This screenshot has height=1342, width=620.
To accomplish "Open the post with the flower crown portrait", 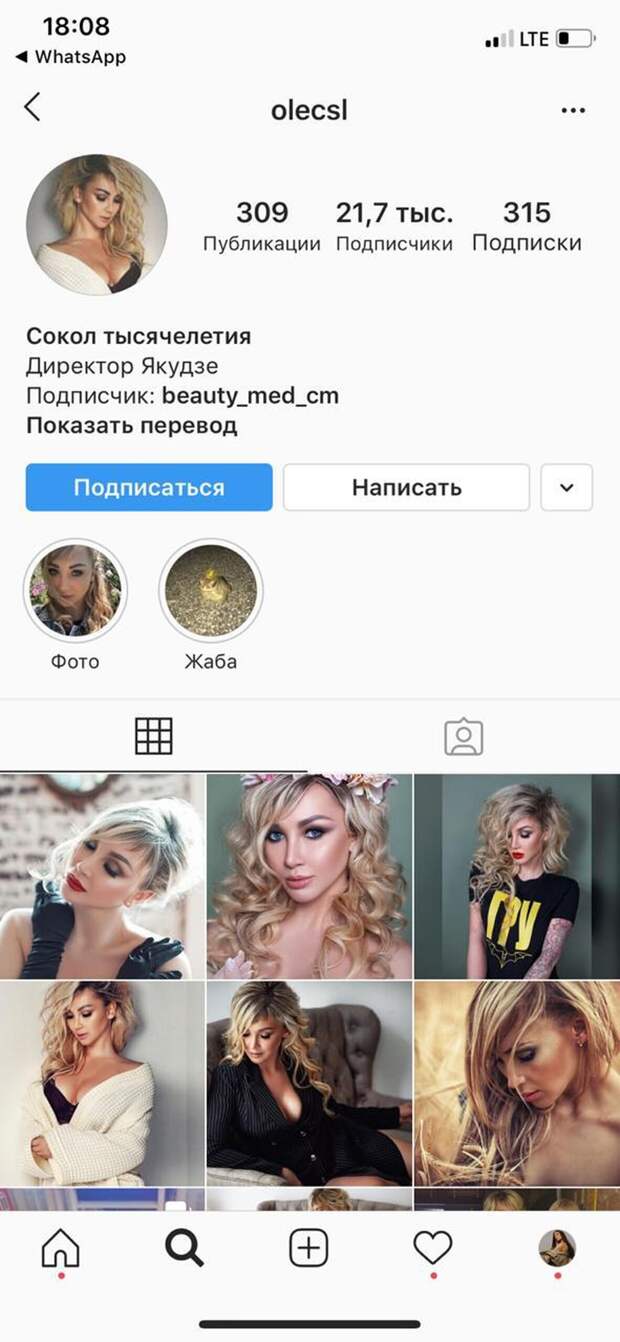I will coord(309,876).
